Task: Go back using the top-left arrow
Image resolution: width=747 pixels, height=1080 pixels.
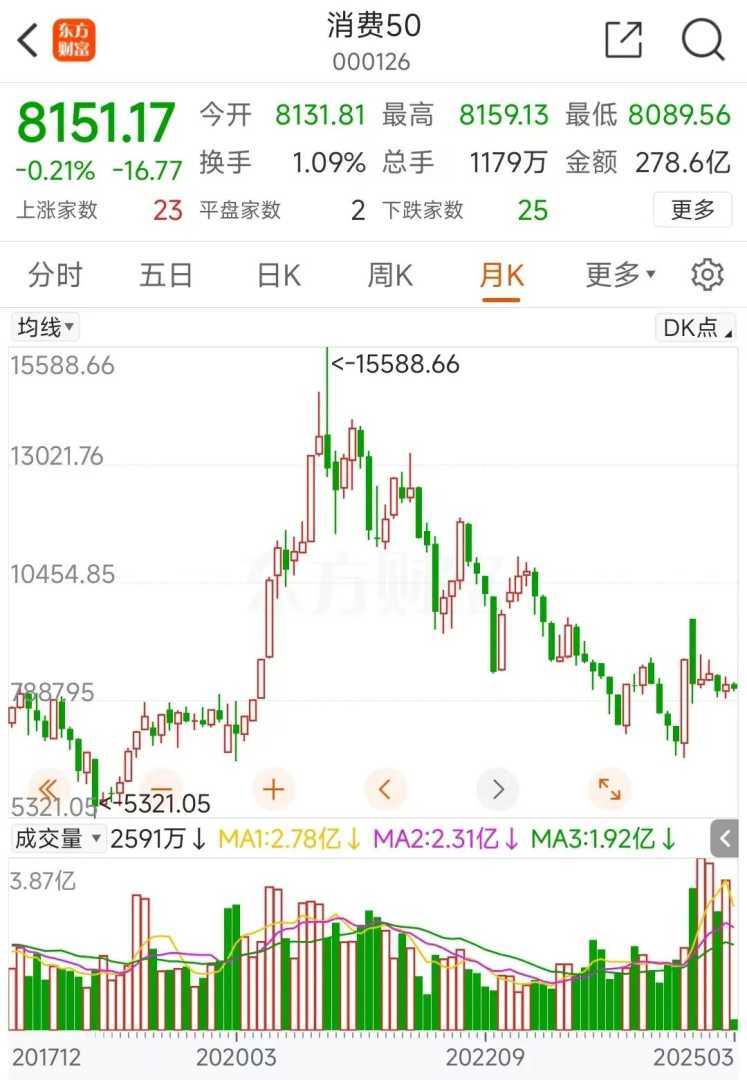Action: tap(28, 41)
